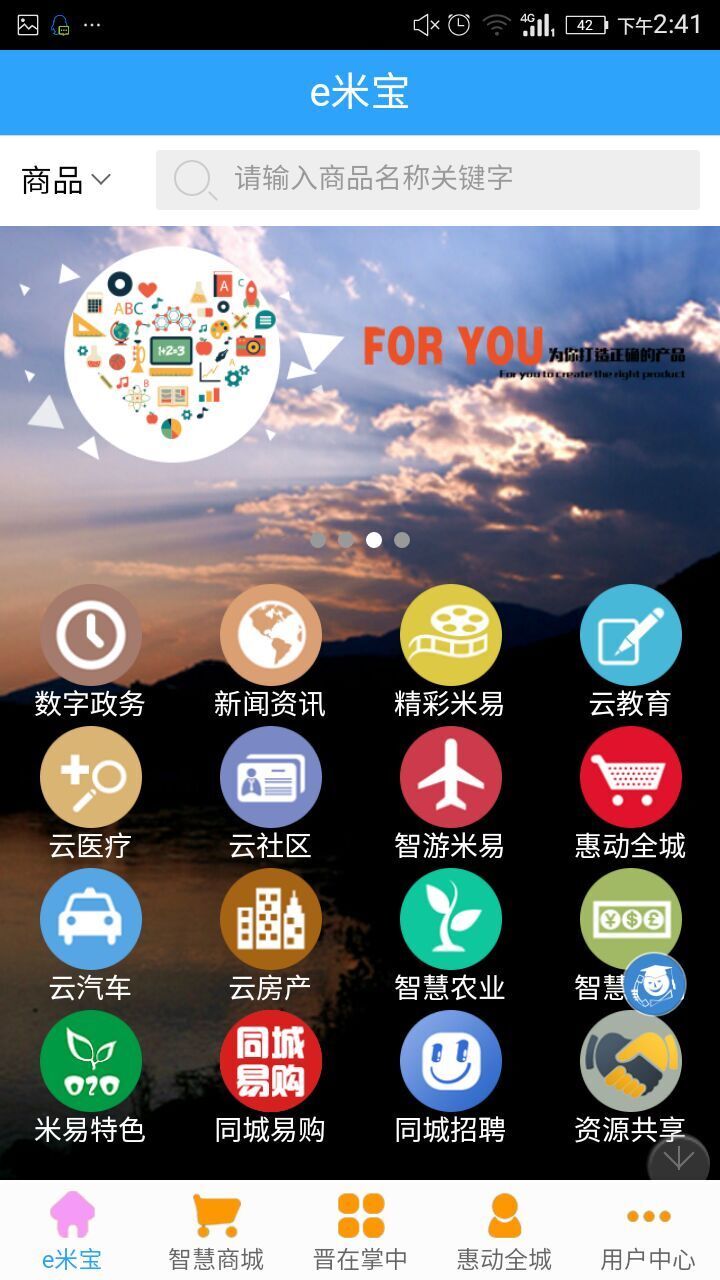Open 云医疗 medical service
The height and width of the screenshot is (1280, 720).
[90, 778]
